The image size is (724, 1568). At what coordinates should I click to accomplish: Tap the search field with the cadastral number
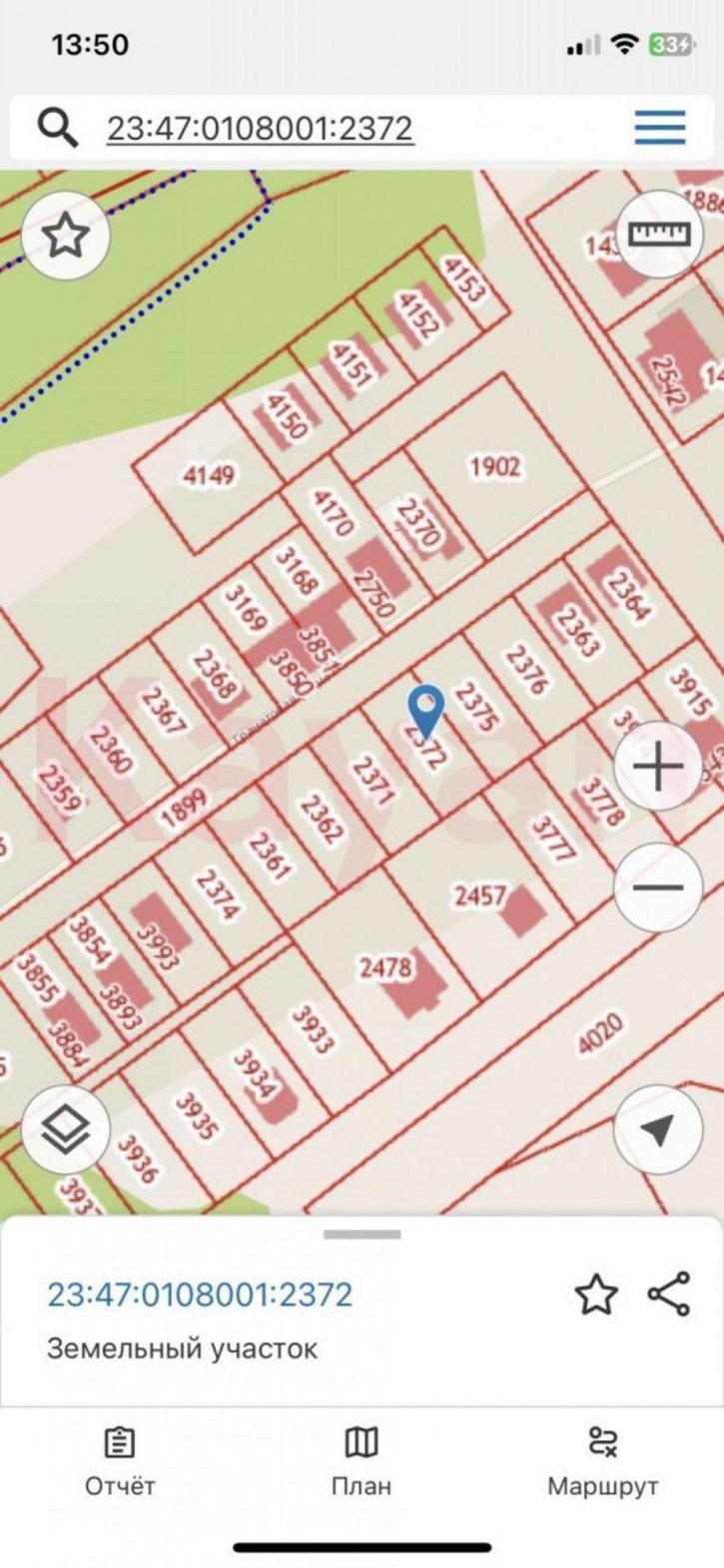coord(260,129)
